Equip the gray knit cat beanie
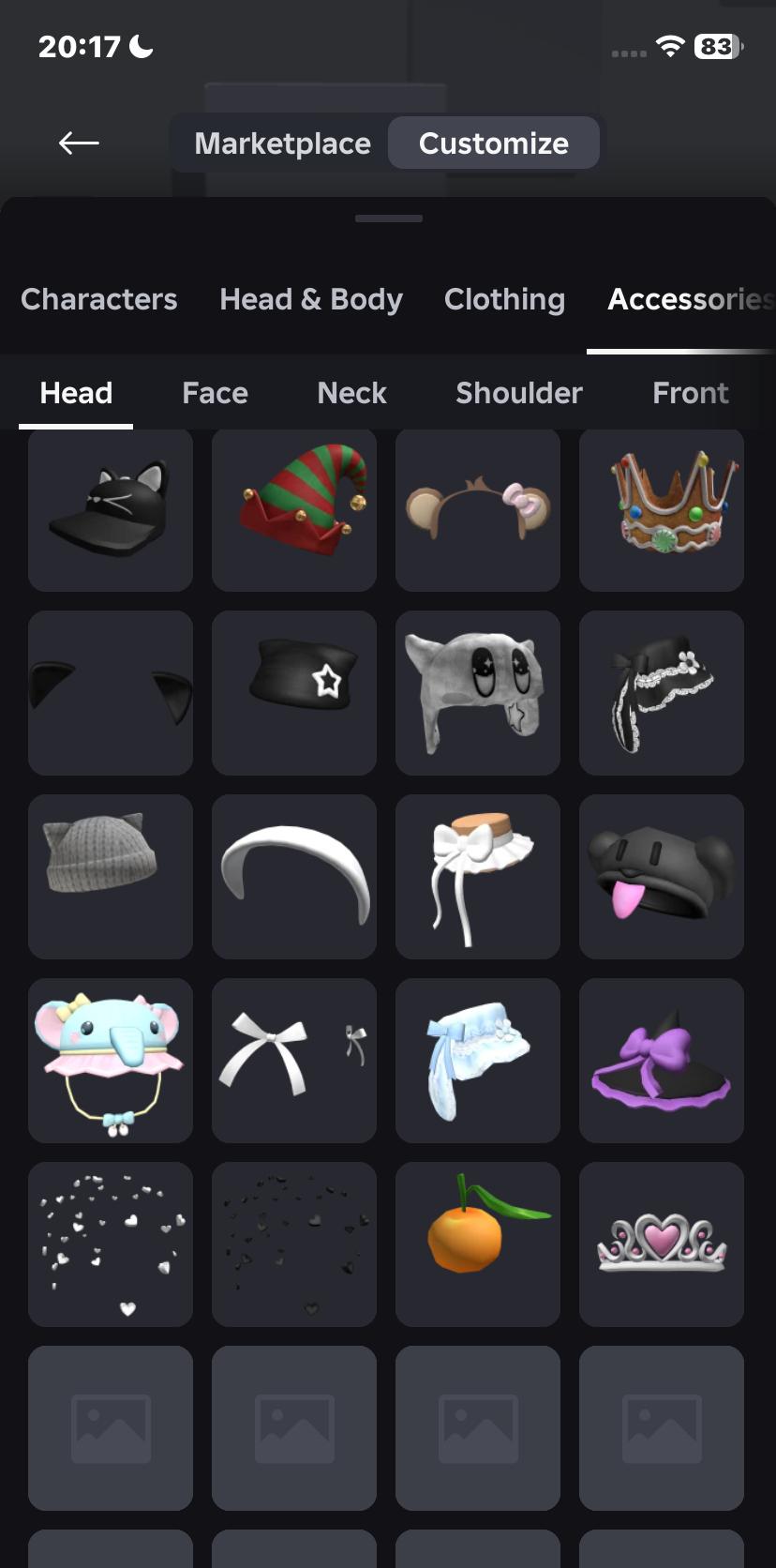Image resolution: width=776 pixels, height=1568 pixels. (111, 877)
